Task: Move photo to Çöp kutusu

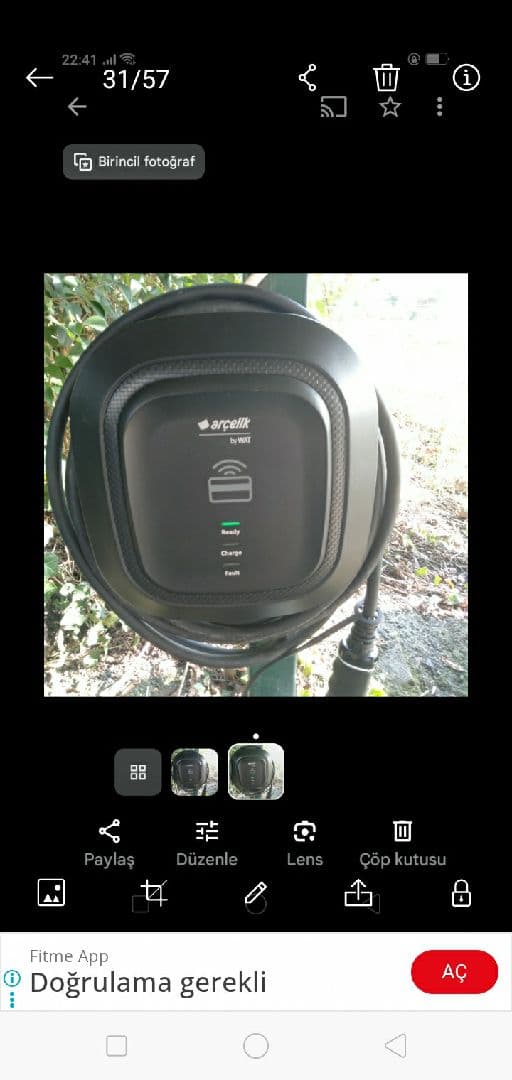Action: click(x=402, y=843)
